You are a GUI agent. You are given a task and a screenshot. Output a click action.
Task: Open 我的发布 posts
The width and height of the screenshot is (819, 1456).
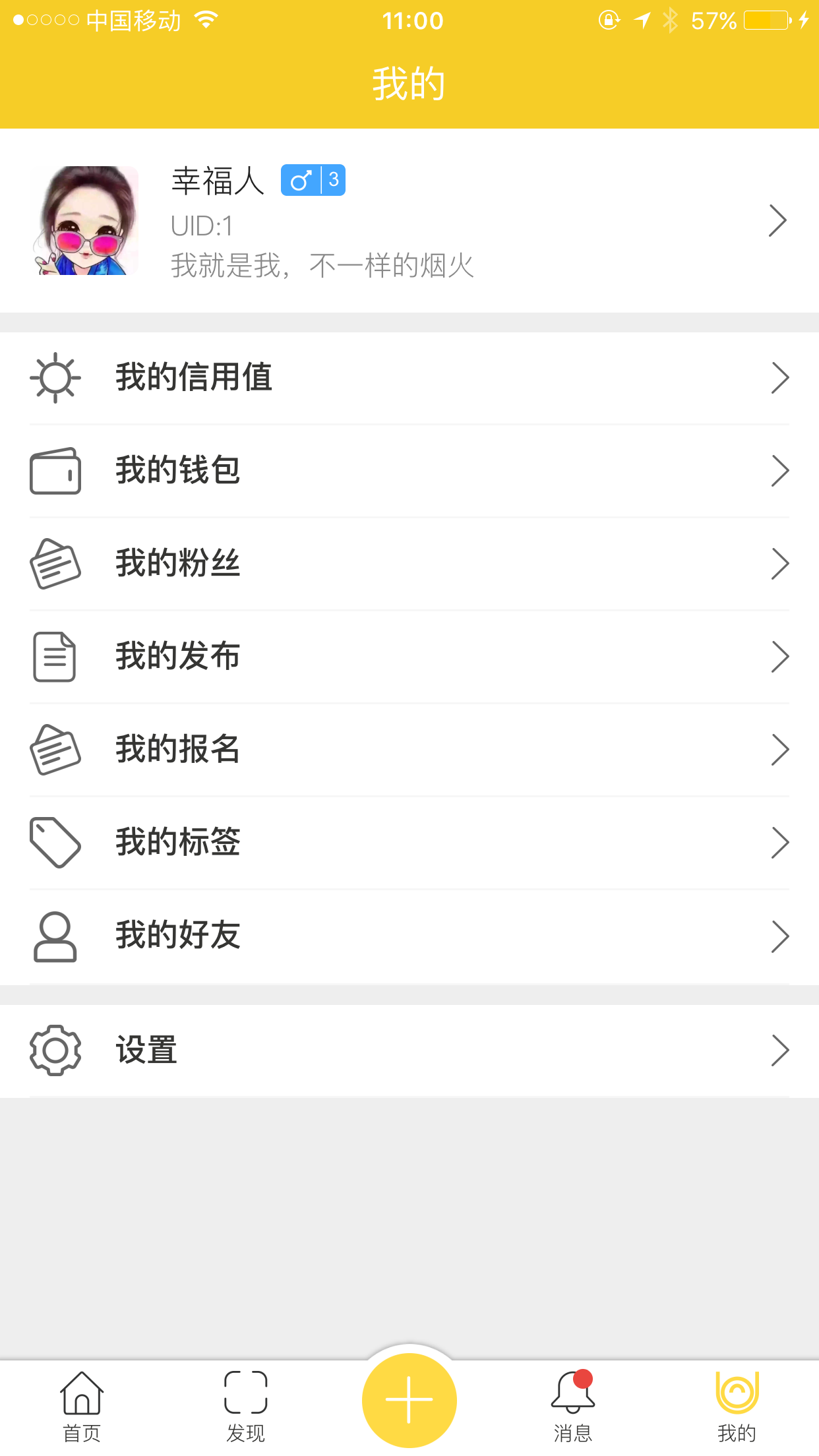(x=409, y=657)
